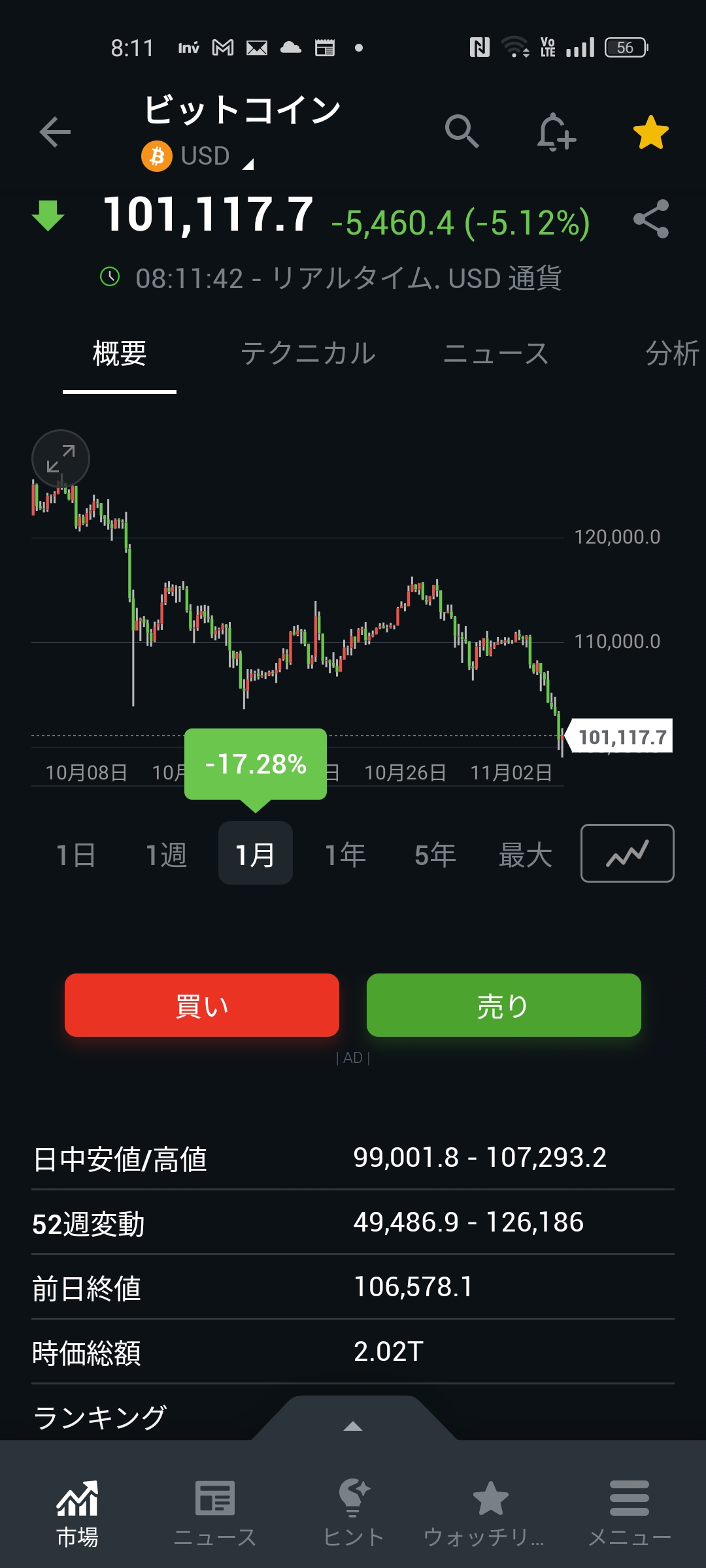
Task: Select the 1日 chart range
Action: (x=76, y=855)
